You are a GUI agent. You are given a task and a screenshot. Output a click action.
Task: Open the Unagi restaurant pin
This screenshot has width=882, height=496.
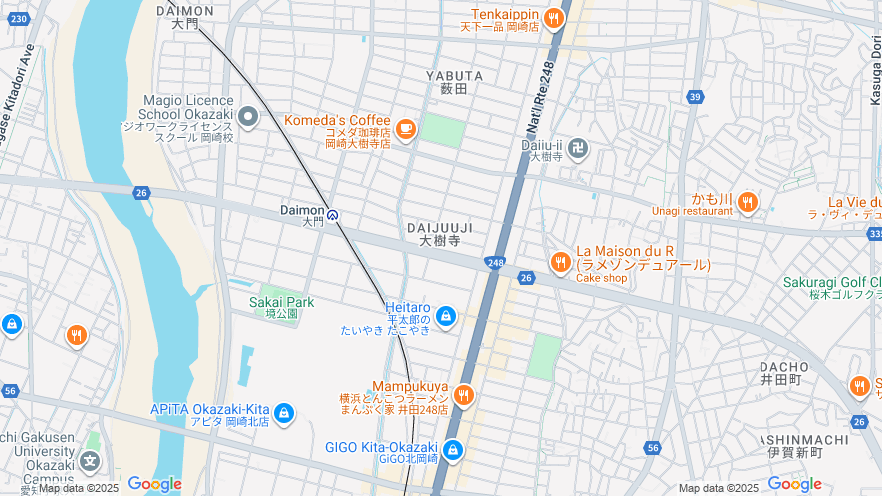(747, 204)
